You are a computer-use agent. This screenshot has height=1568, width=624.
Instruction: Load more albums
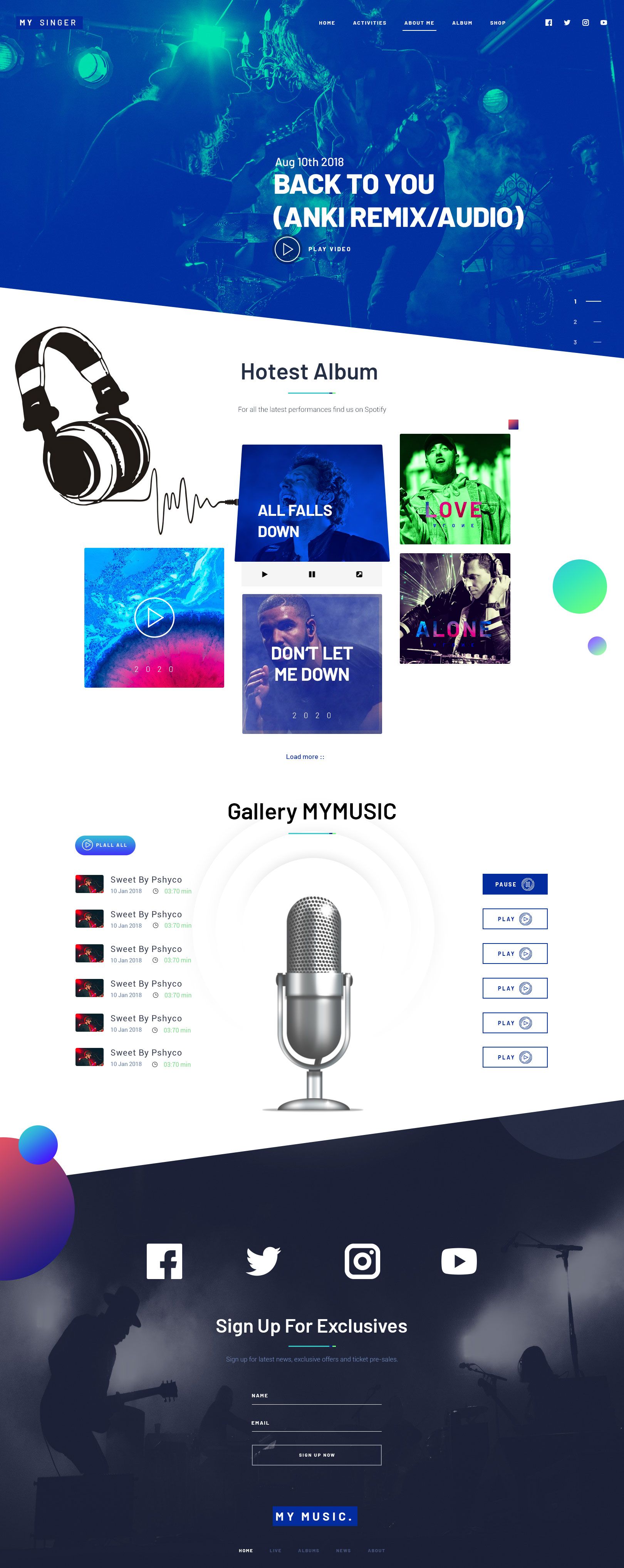click(x=305, y=757)
